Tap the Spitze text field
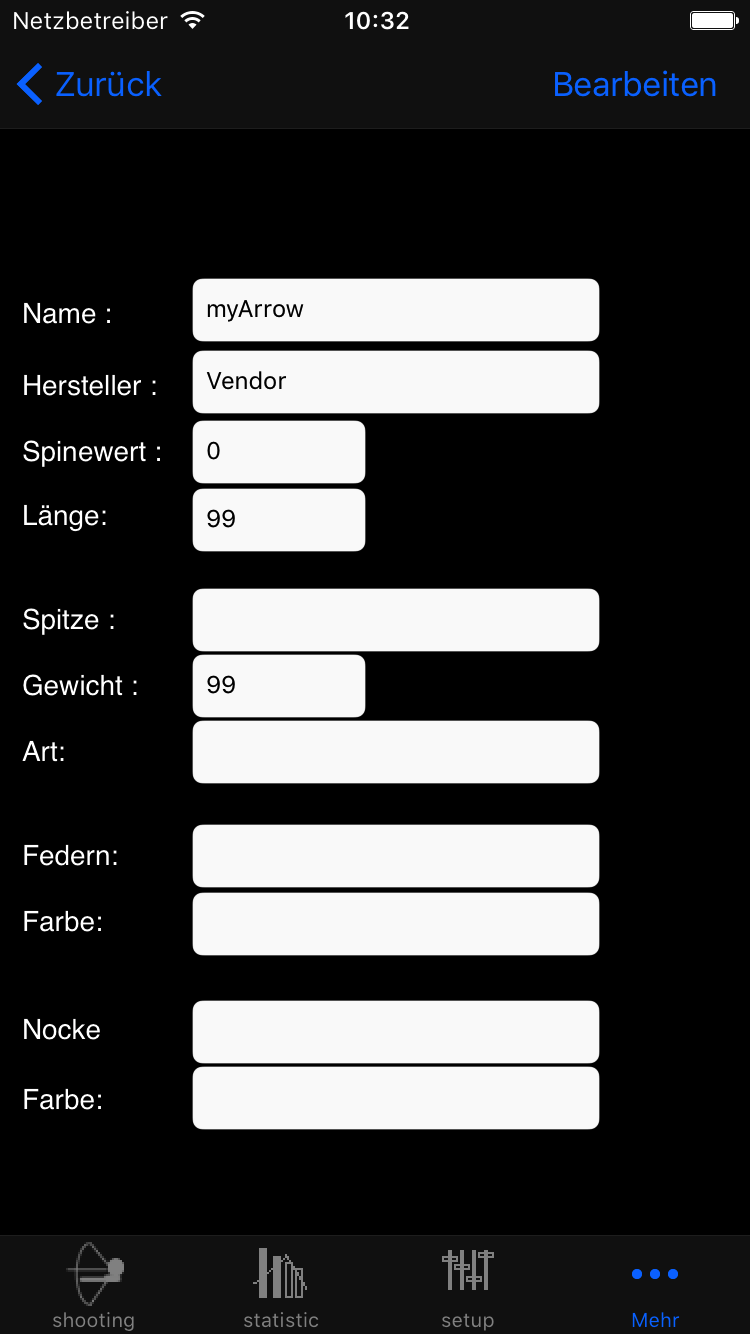The width and height of the screenshot is (750, 1334). pyautogui.click(x=395, y=620)
